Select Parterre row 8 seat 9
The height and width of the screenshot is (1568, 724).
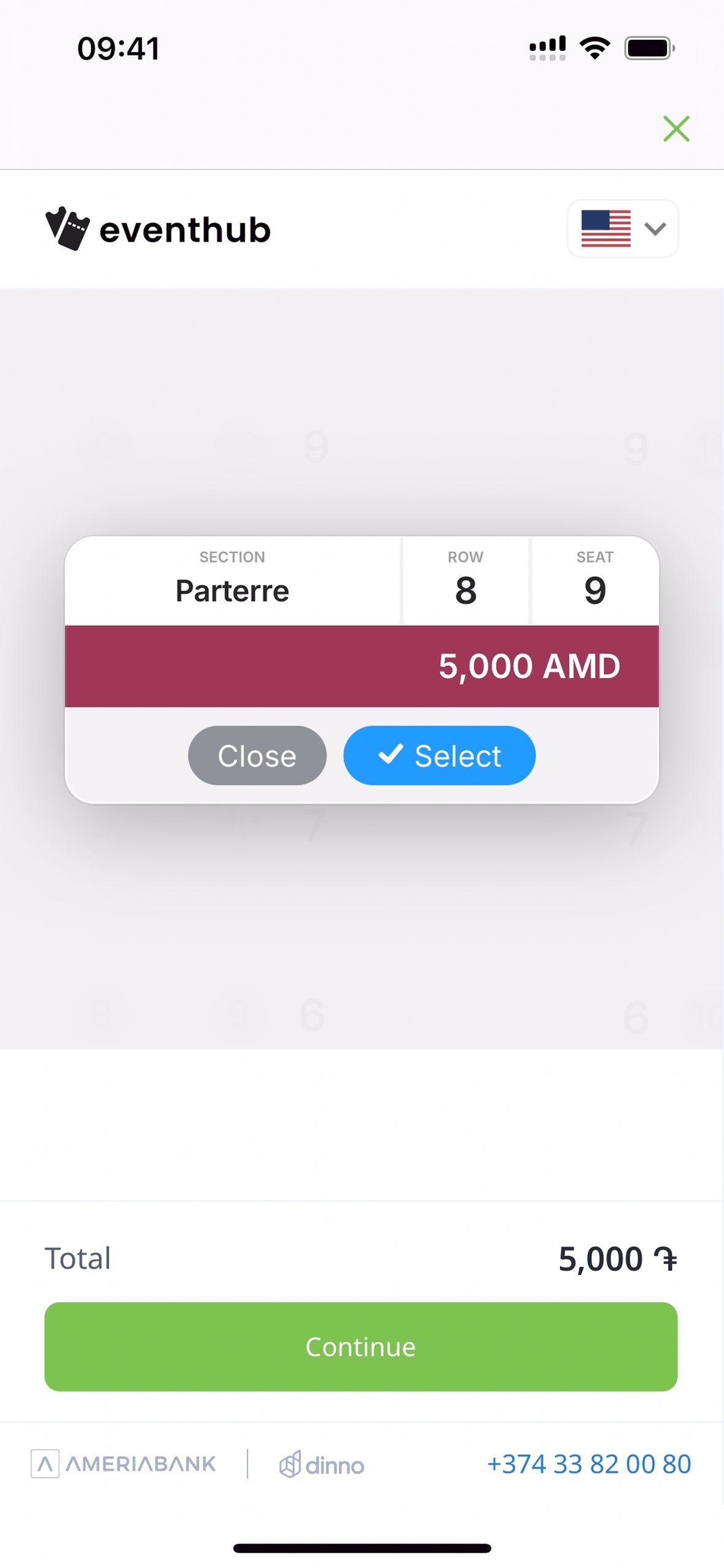coord(439,755)
